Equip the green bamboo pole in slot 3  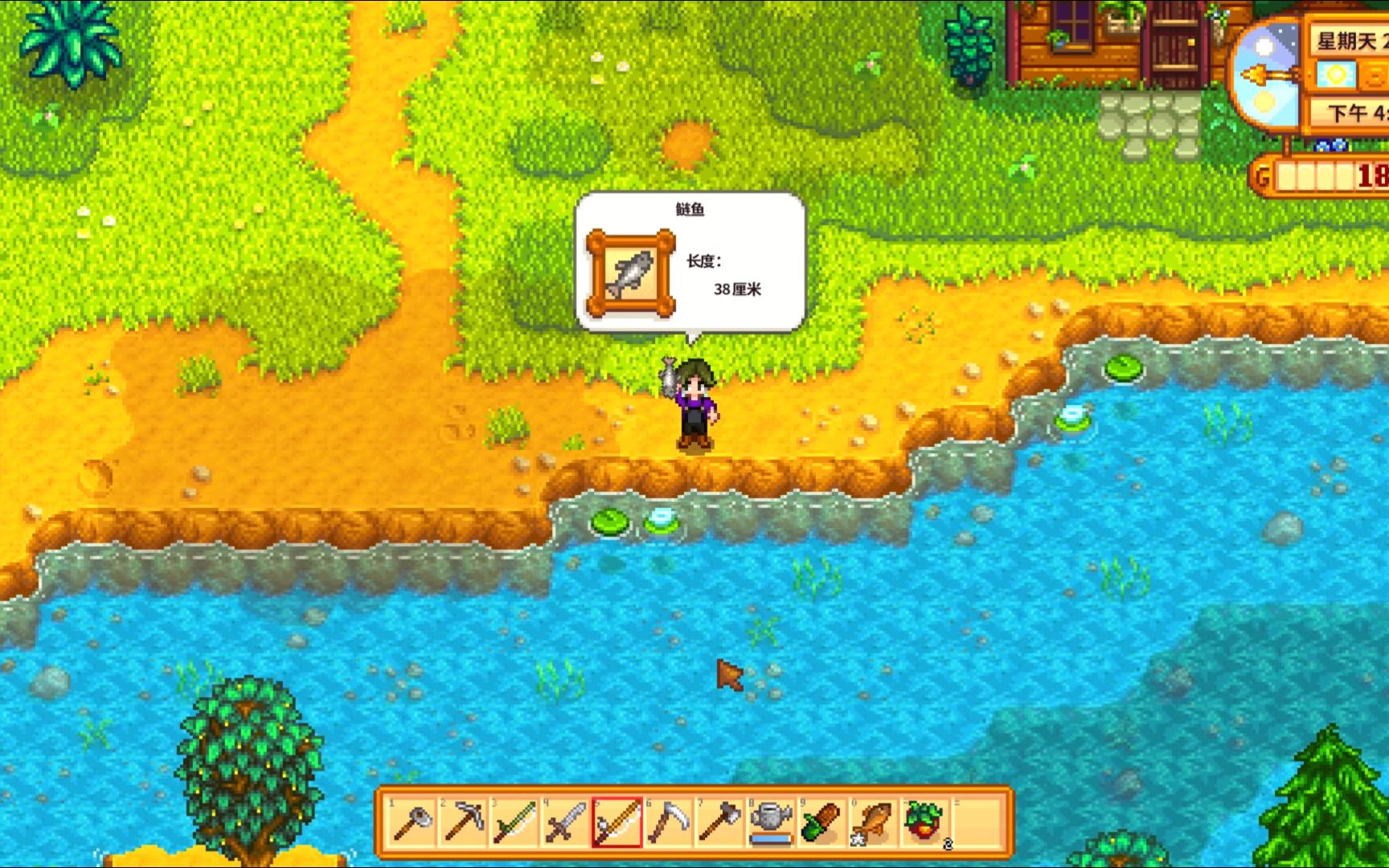[515, 822]
